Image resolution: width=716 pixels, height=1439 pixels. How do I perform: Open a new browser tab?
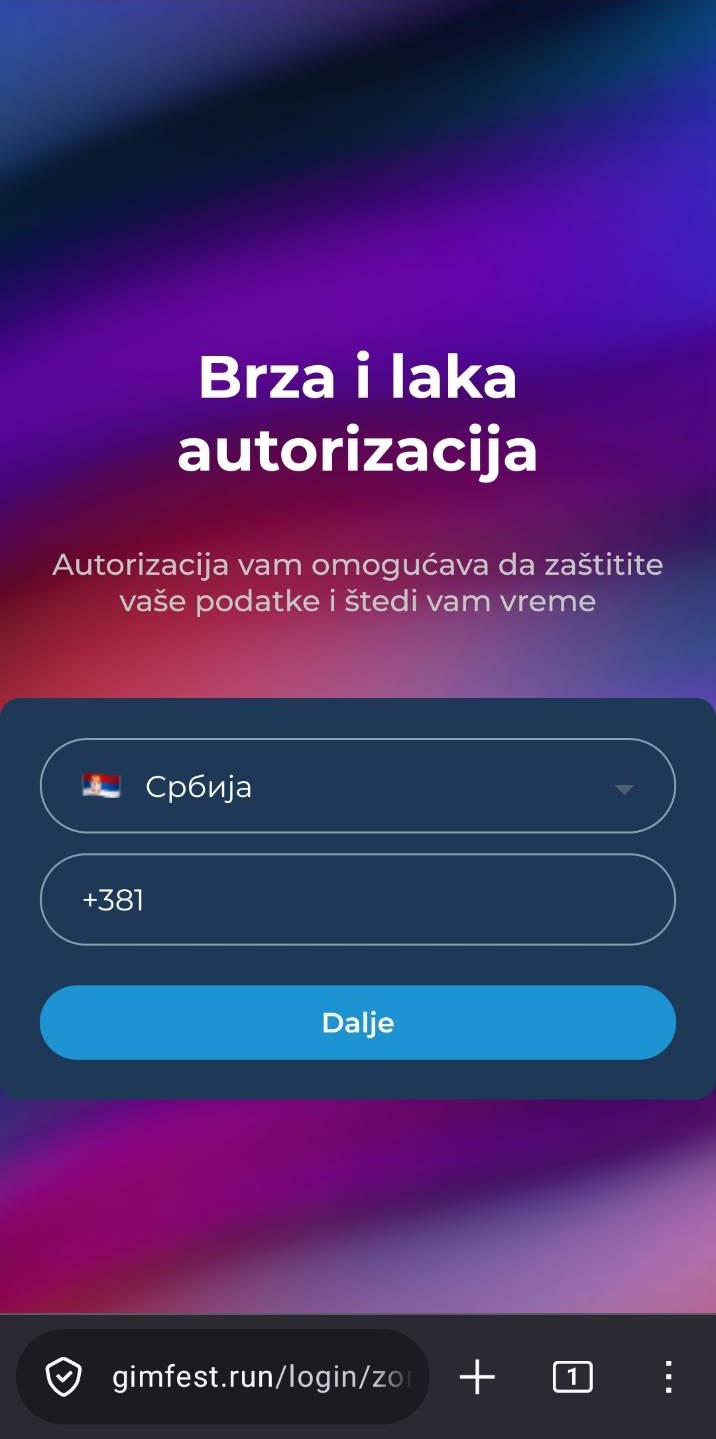477,1377
